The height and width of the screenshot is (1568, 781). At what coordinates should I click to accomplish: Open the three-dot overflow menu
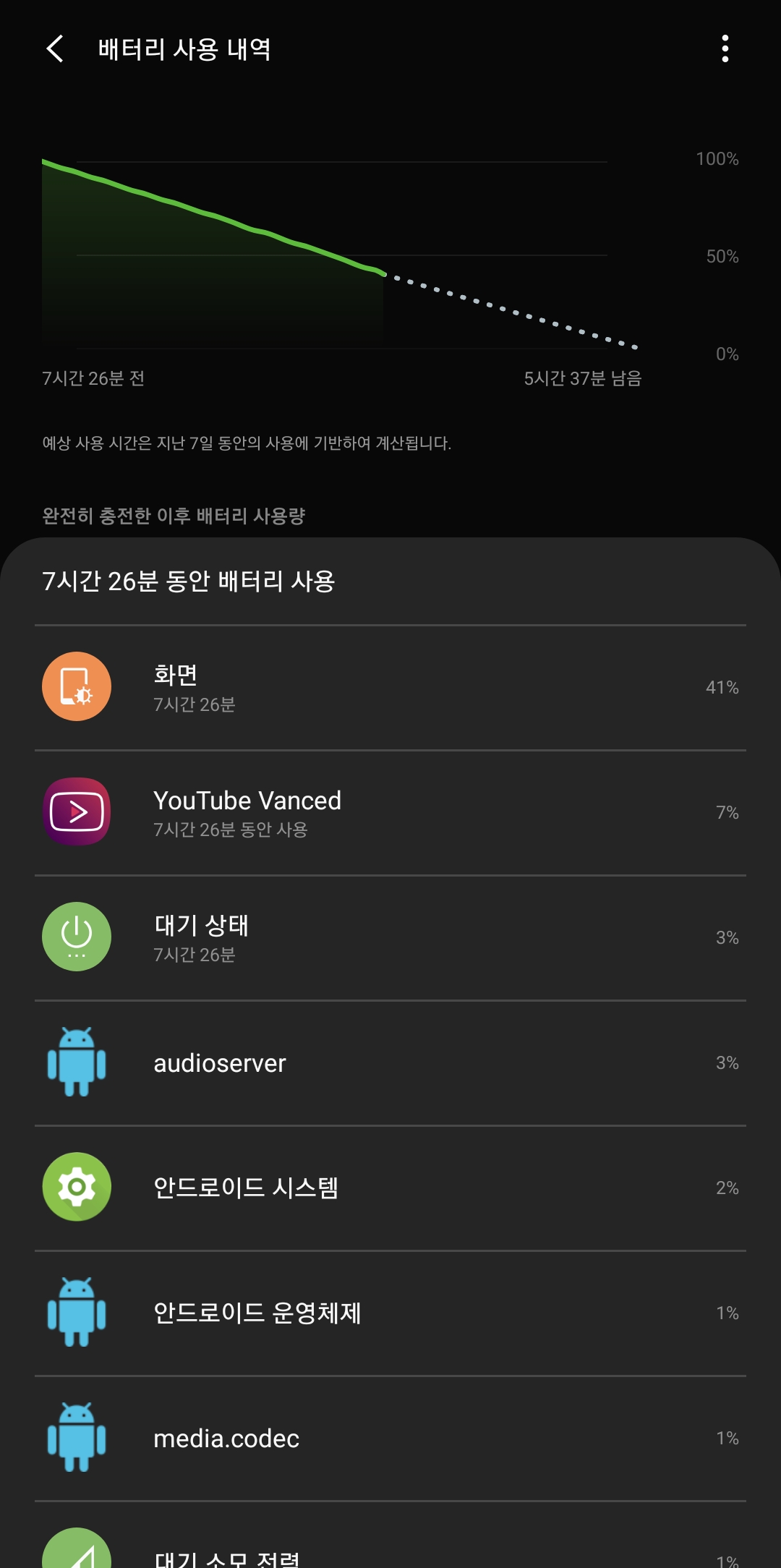725,48
